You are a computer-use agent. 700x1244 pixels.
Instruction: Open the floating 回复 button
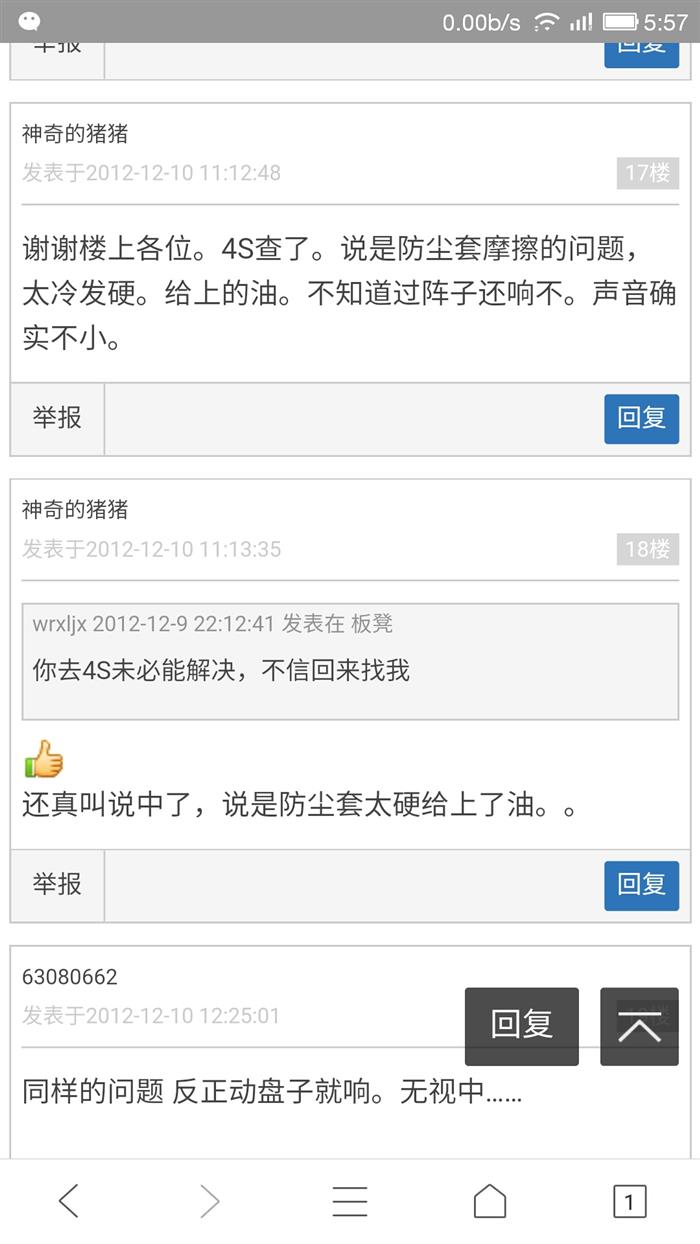click(521, 1025)
